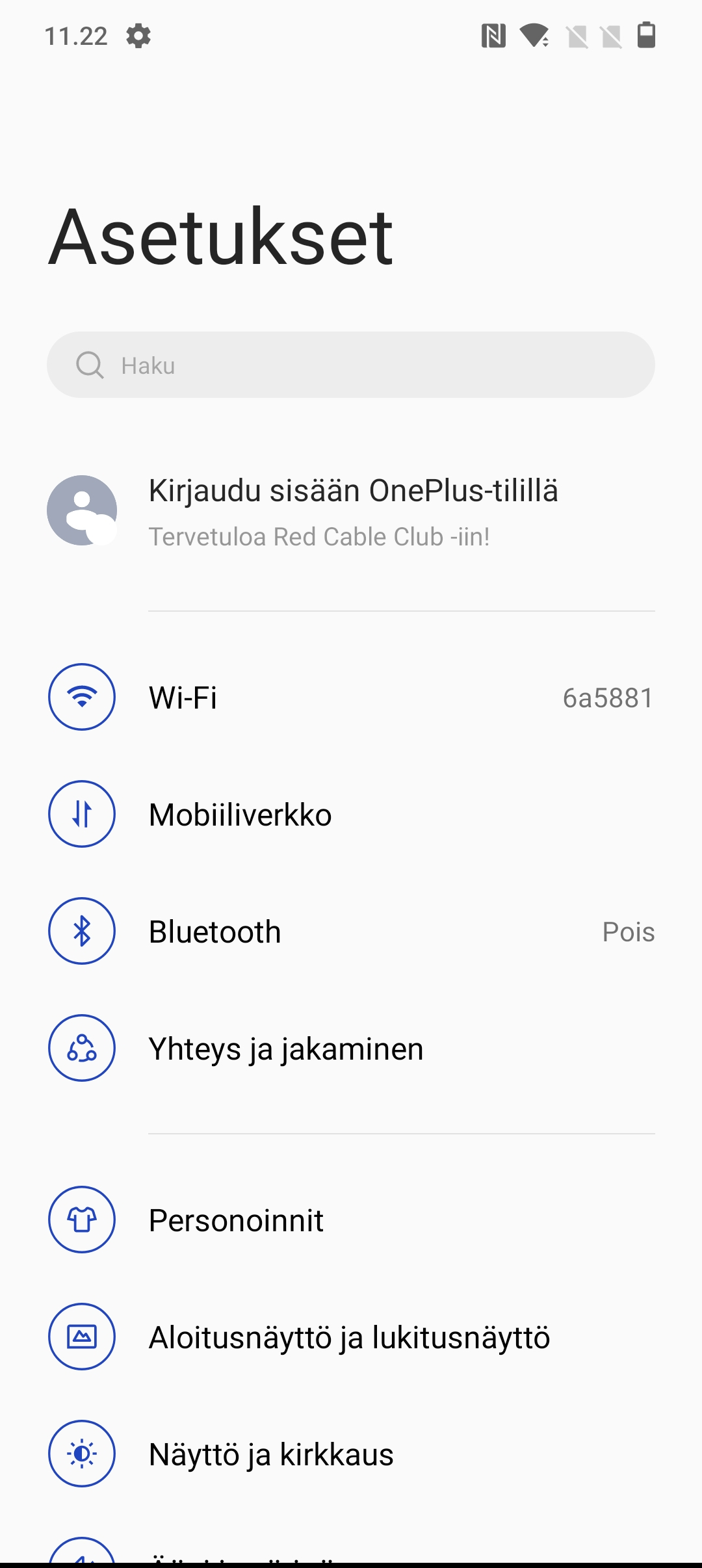Screen dimensions: 702x1568
Task: Open Yhteys ja jakaminen
Action: 351,1048
